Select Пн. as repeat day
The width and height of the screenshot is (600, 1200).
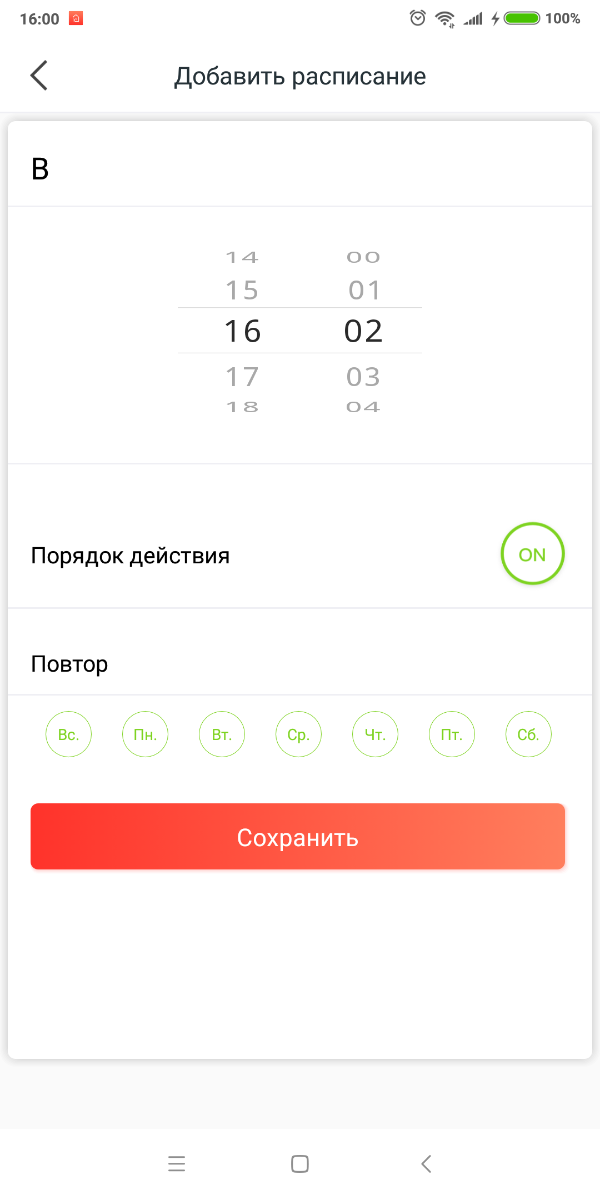pos(145,735)
